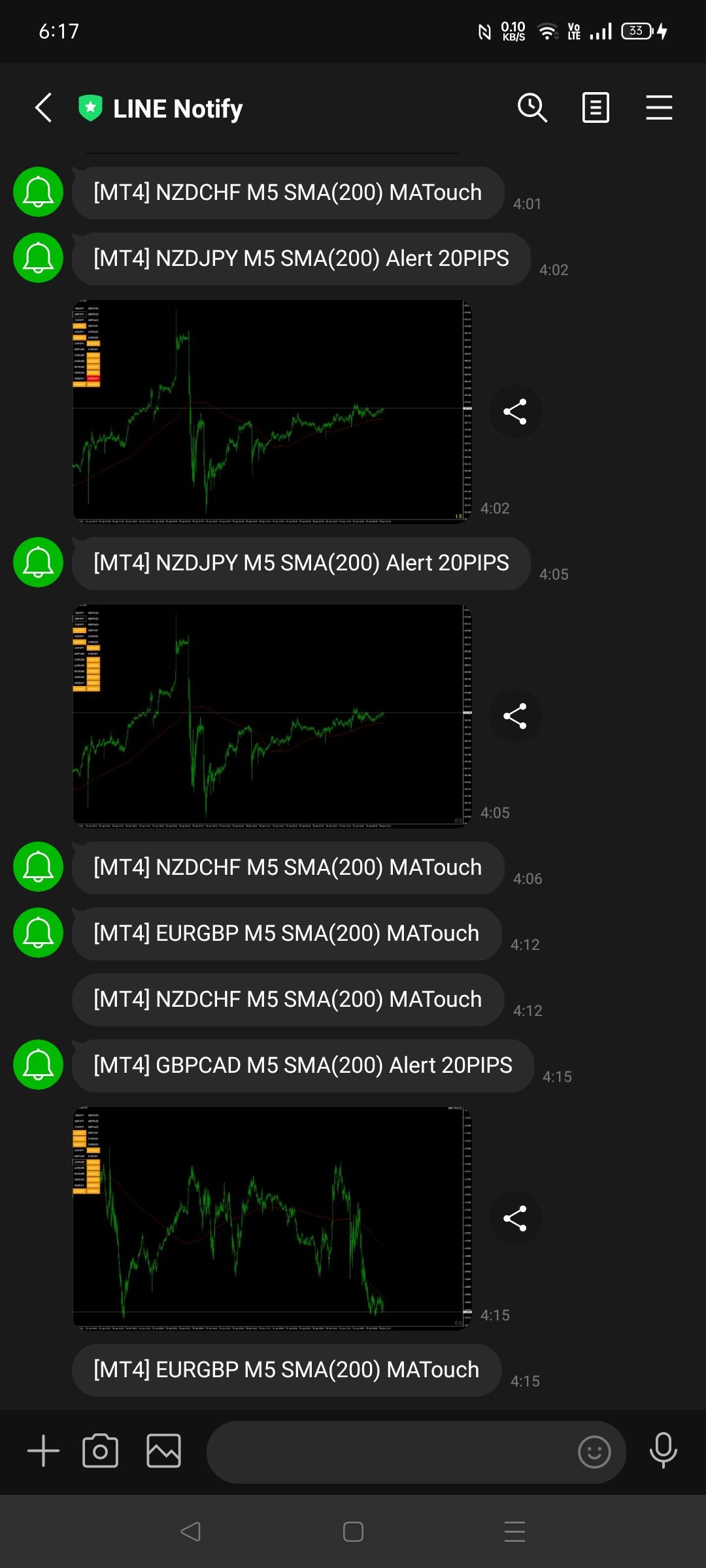Image resolution: width=706 pixels, height=1568 pixels.
Task: Open the chart image sent at 4:02
Action: (271, 412)
